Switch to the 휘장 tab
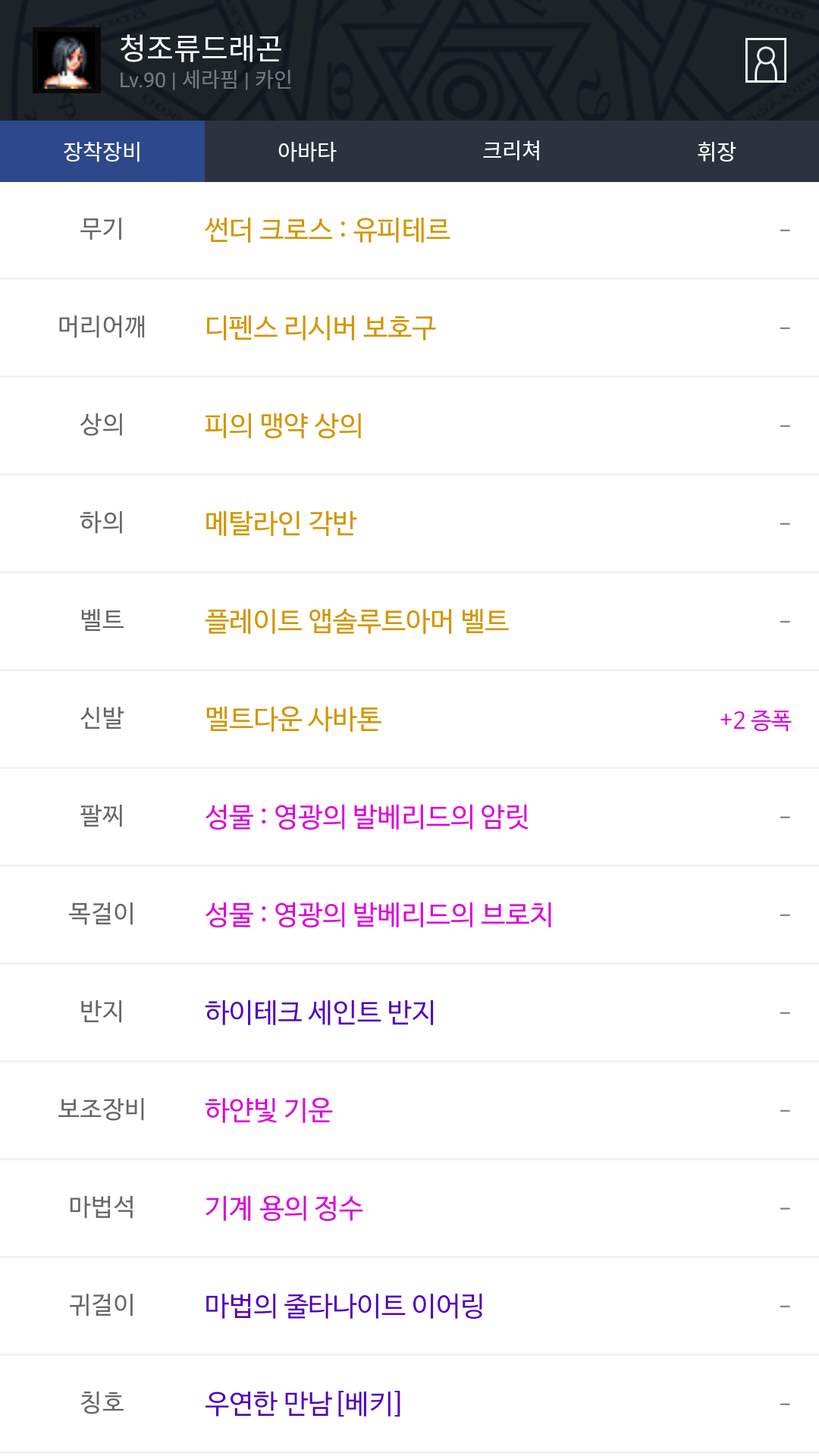The height and width of the screenshot is (1456, 819). (717, 152)
